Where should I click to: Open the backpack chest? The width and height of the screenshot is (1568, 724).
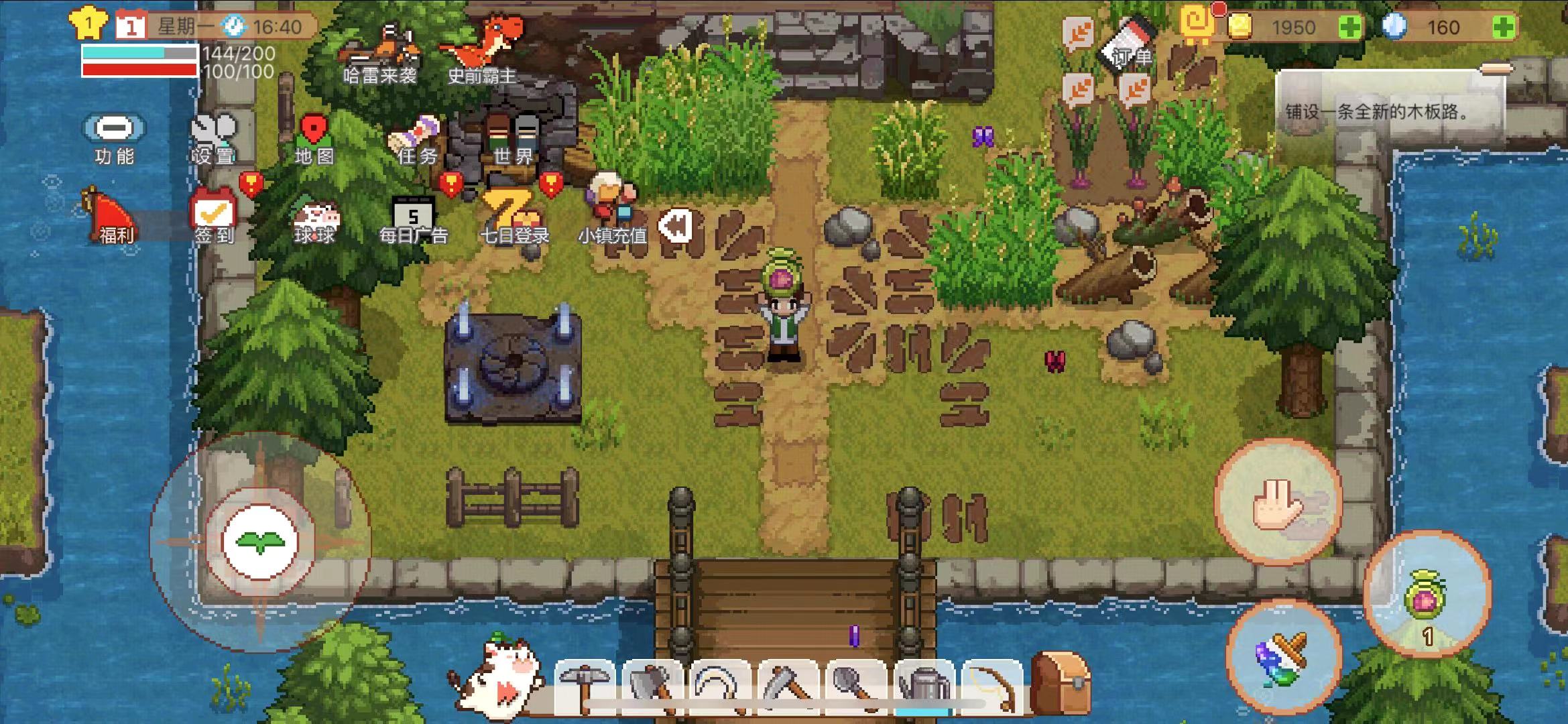1061,682
